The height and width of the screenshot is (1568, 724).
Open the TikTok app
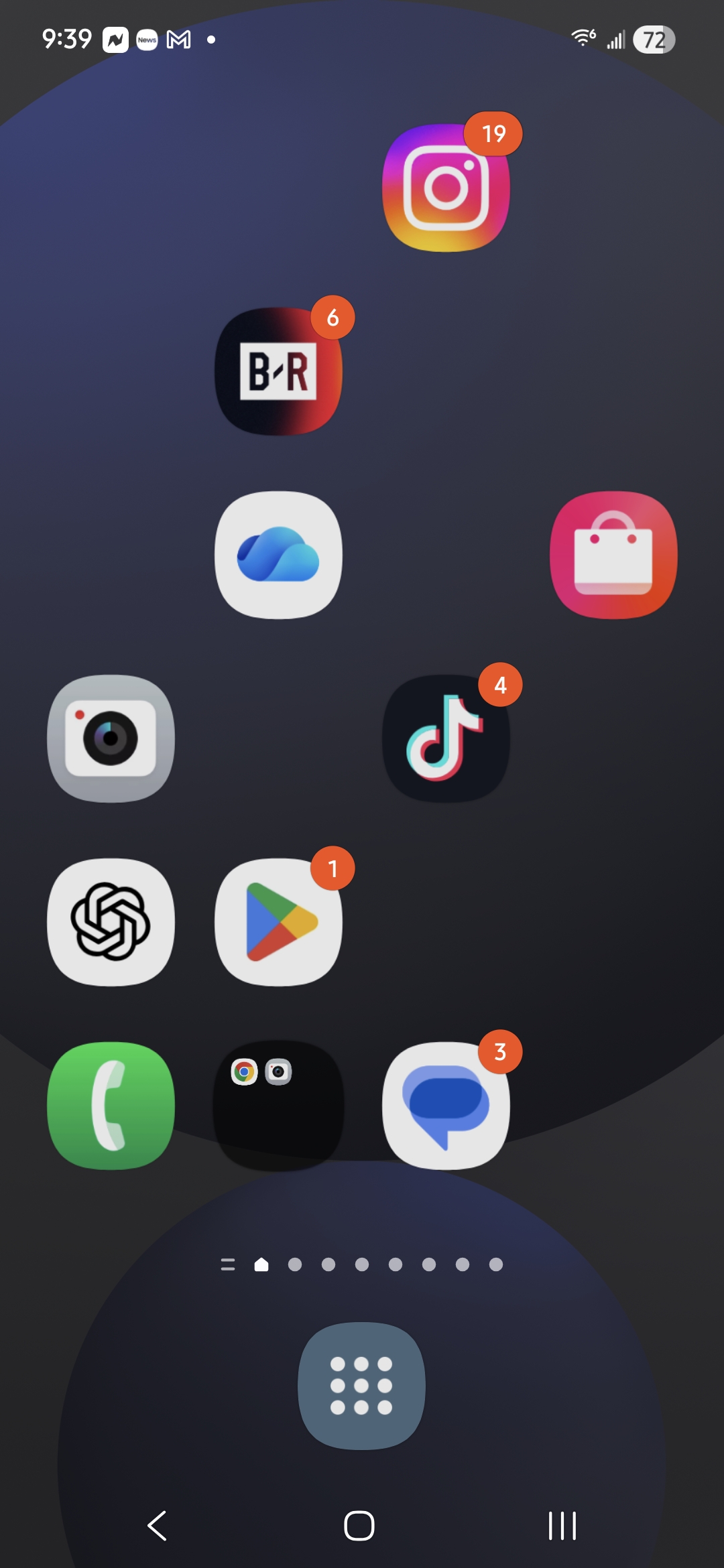446,738
